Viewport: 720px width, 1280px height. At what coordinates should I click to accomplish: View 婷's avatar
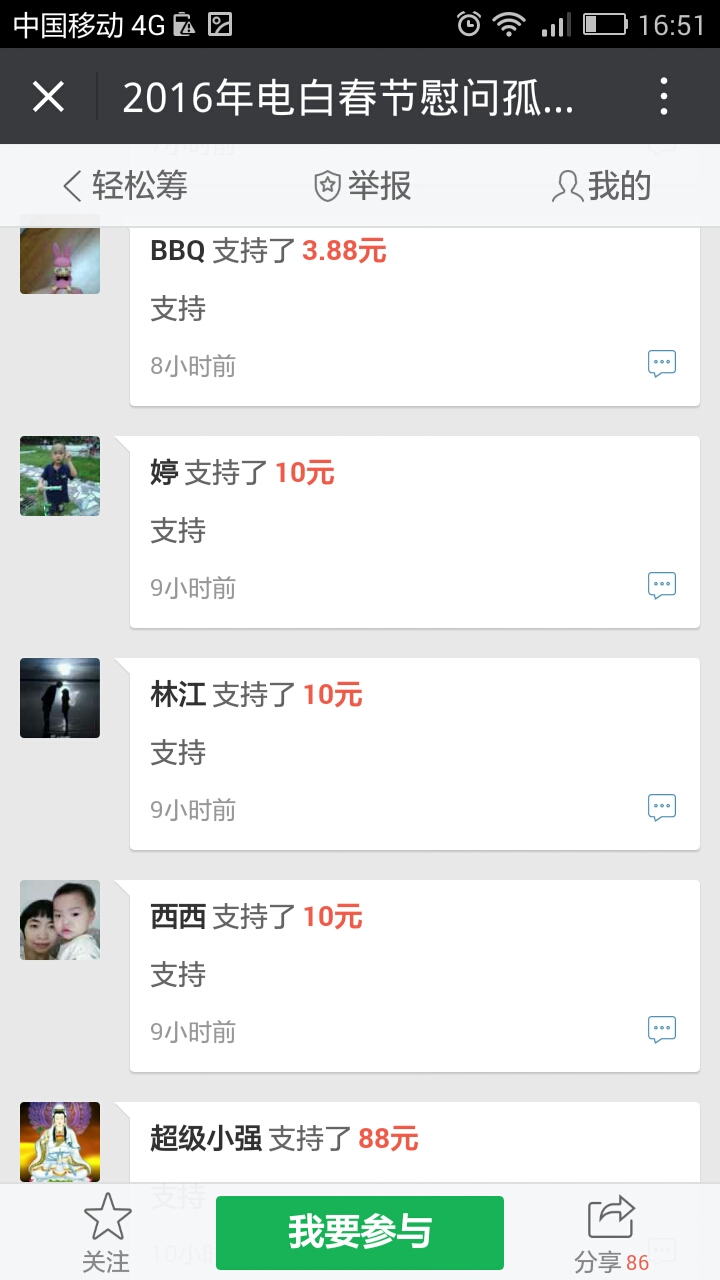[x=60, y=476]
